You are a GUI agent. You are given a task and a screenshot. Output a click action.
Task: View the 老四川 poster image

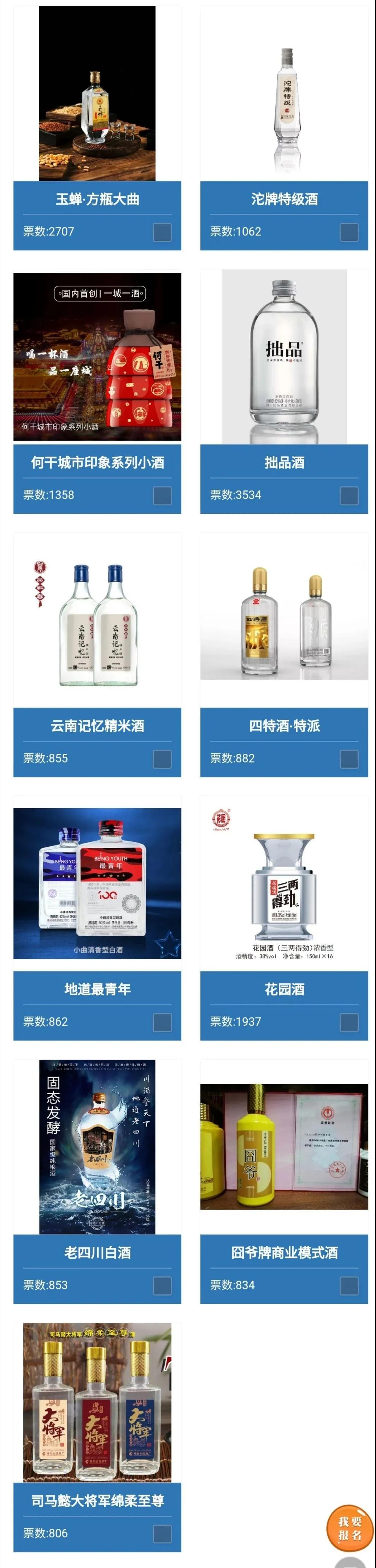pyautogui.click(x=97, y=1147)
